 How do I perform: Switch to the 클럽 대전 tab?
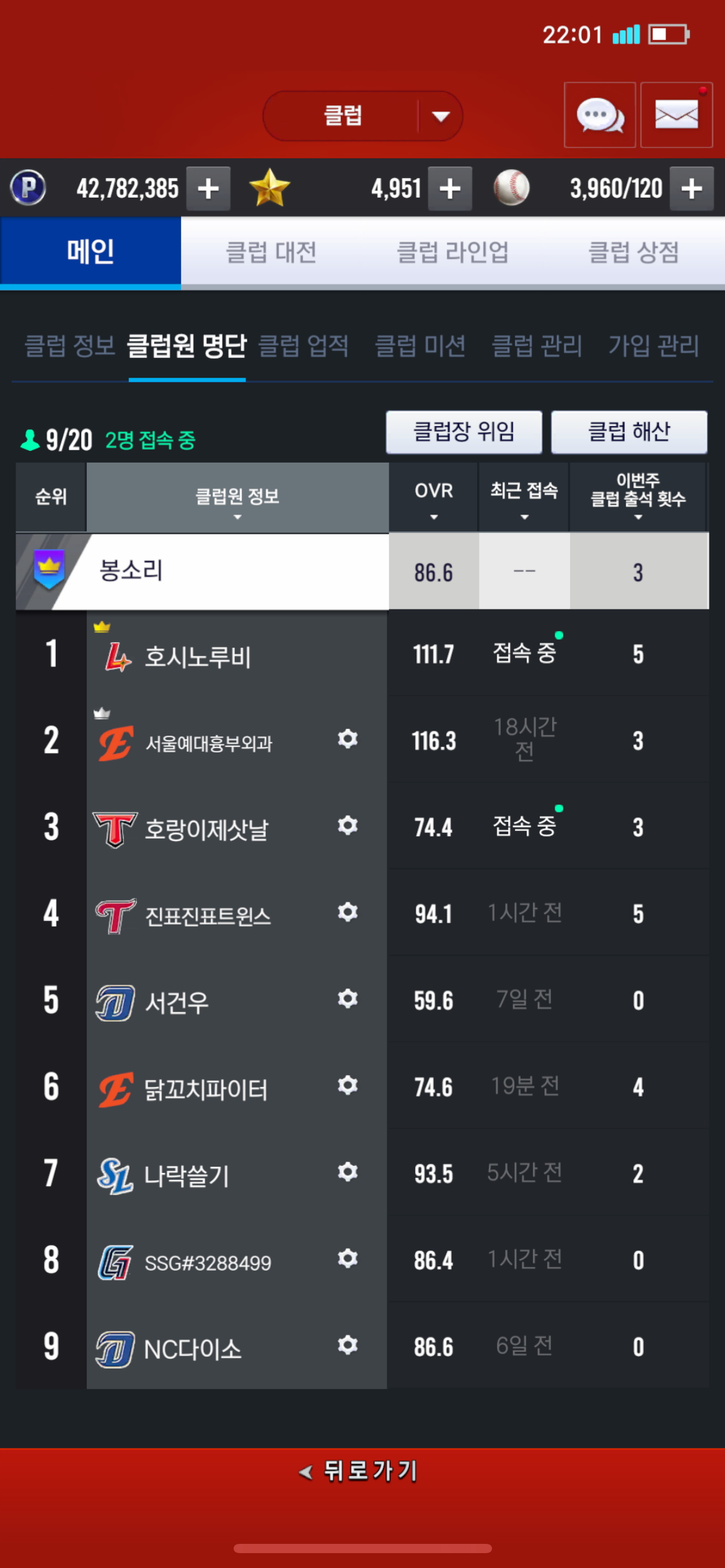pyautogui.click(x=271, y=252)
